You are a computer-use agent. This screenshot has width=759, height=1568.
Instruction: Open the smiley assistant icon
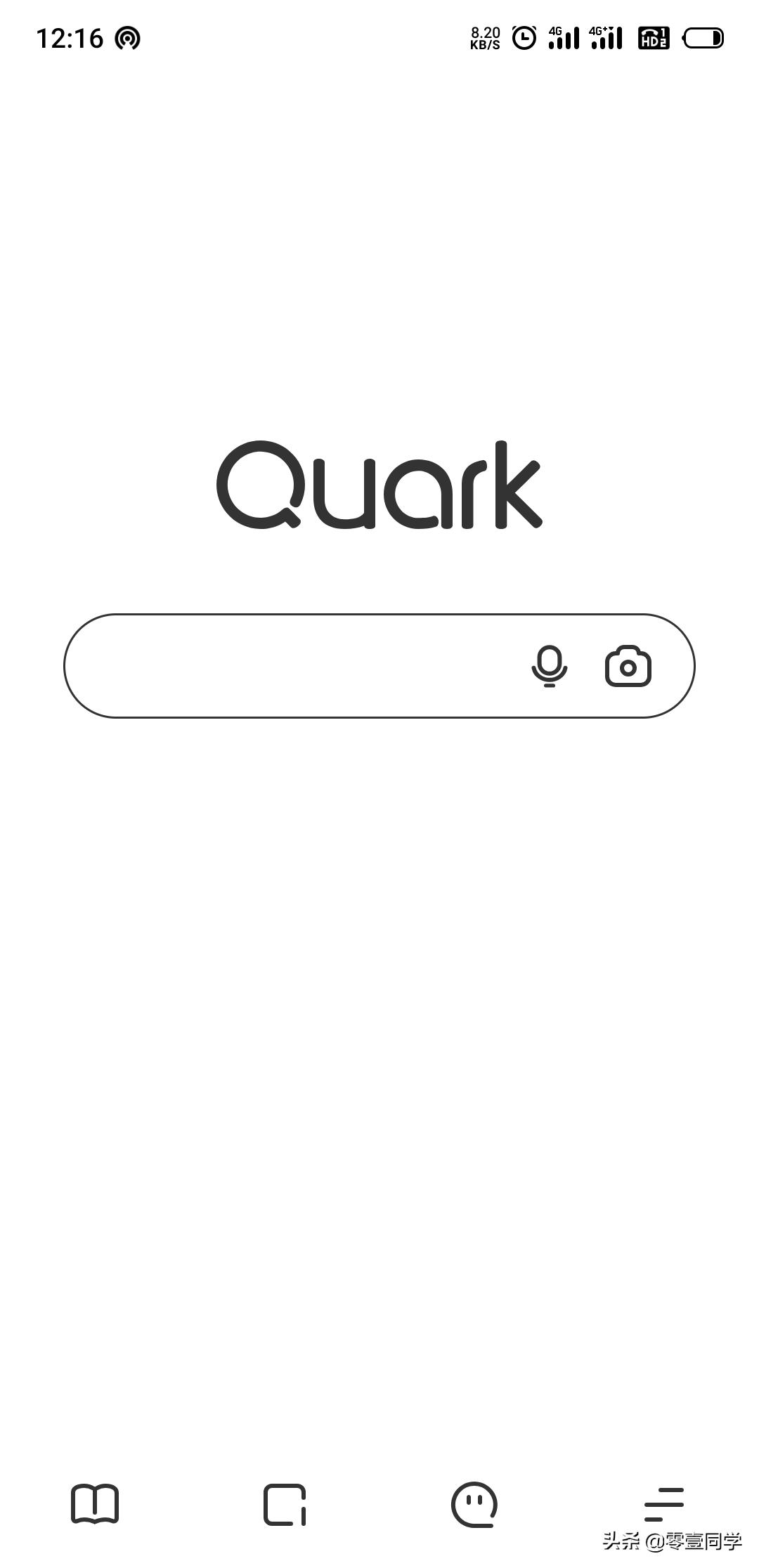[x=474, y=1504]
